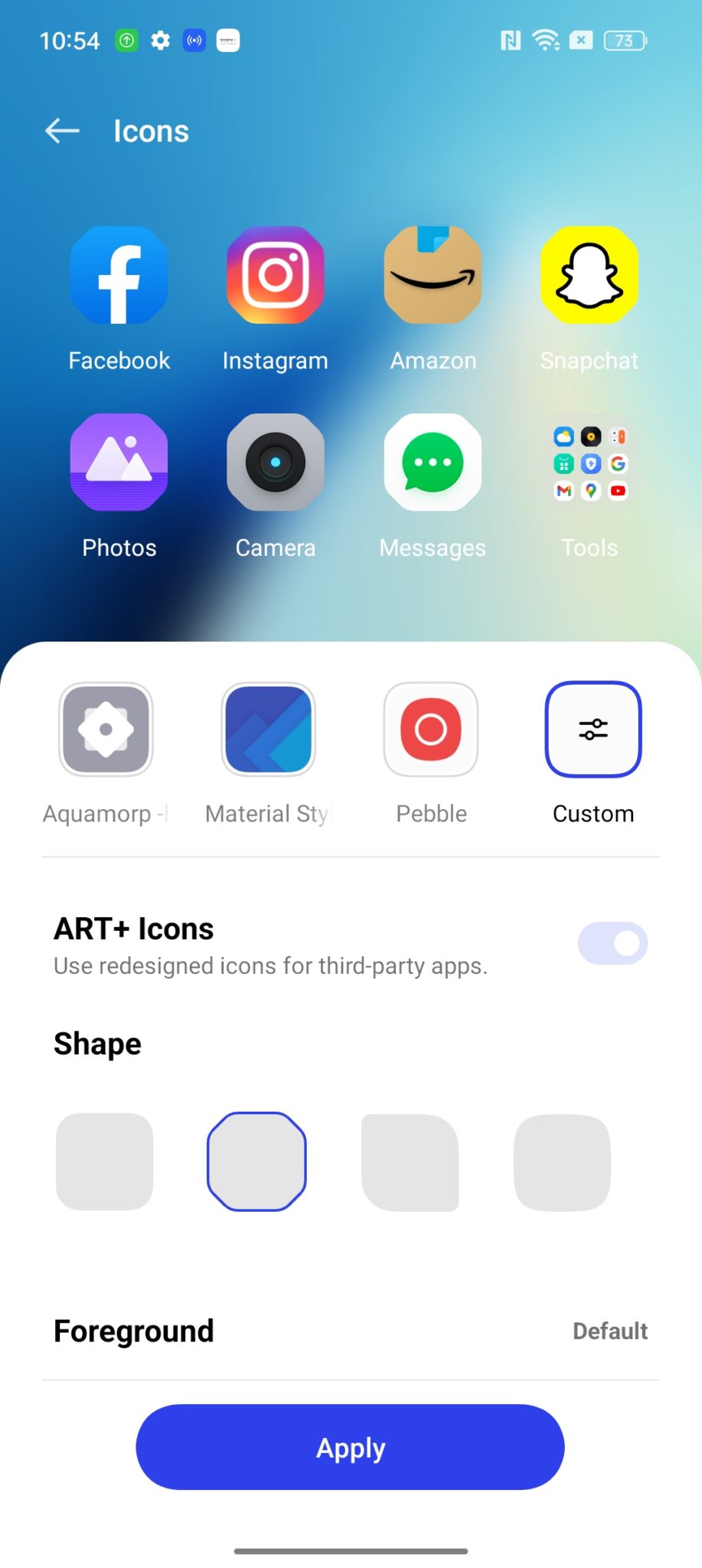The width and height of the screenshot is (702, 1568).
Task: Pick the leaf-shaped icon shape
Action: tap(410, 1162)
